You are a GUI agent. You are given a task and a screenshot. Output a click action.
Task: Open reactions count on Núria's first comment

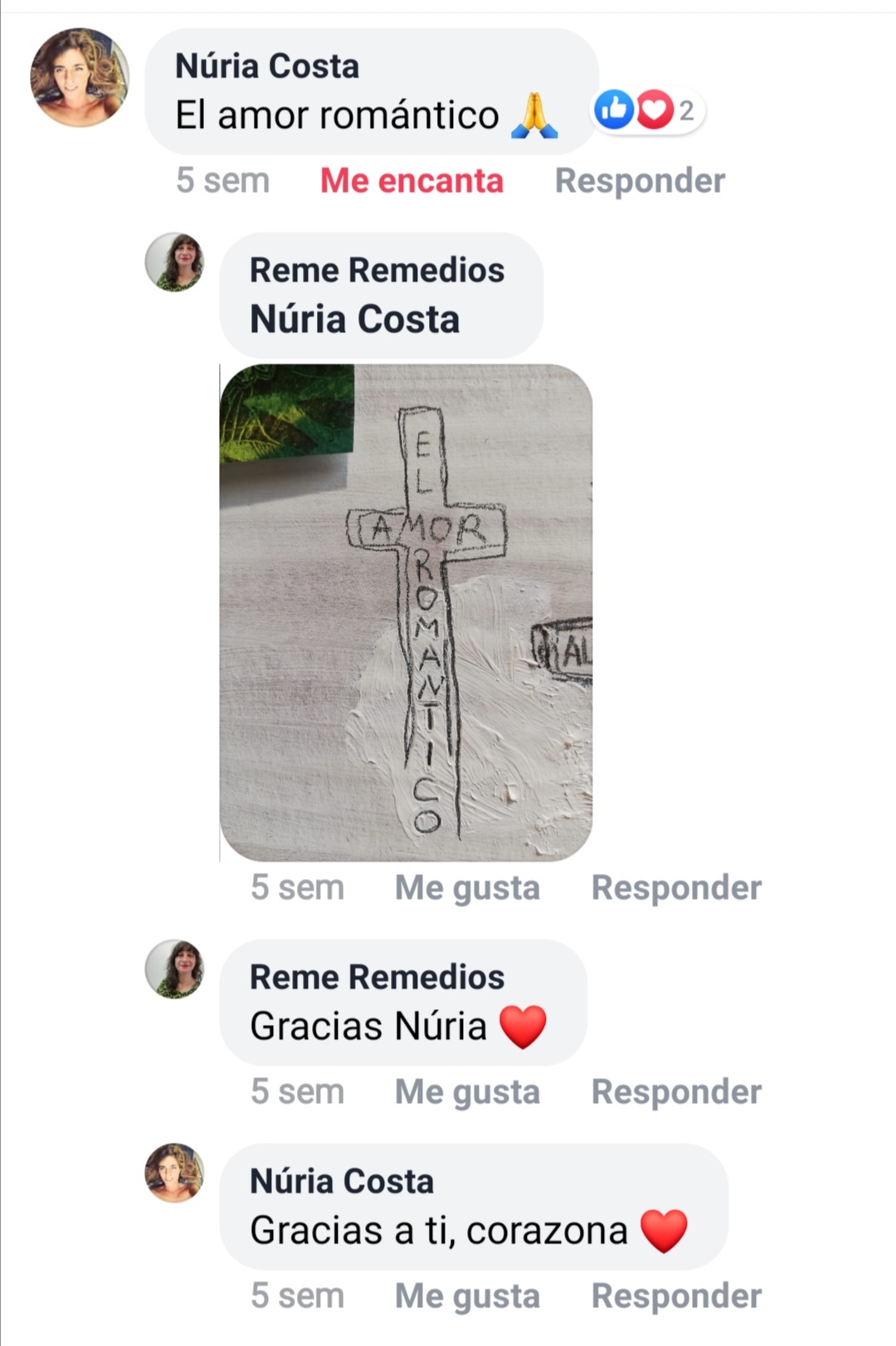pos(648,110)
